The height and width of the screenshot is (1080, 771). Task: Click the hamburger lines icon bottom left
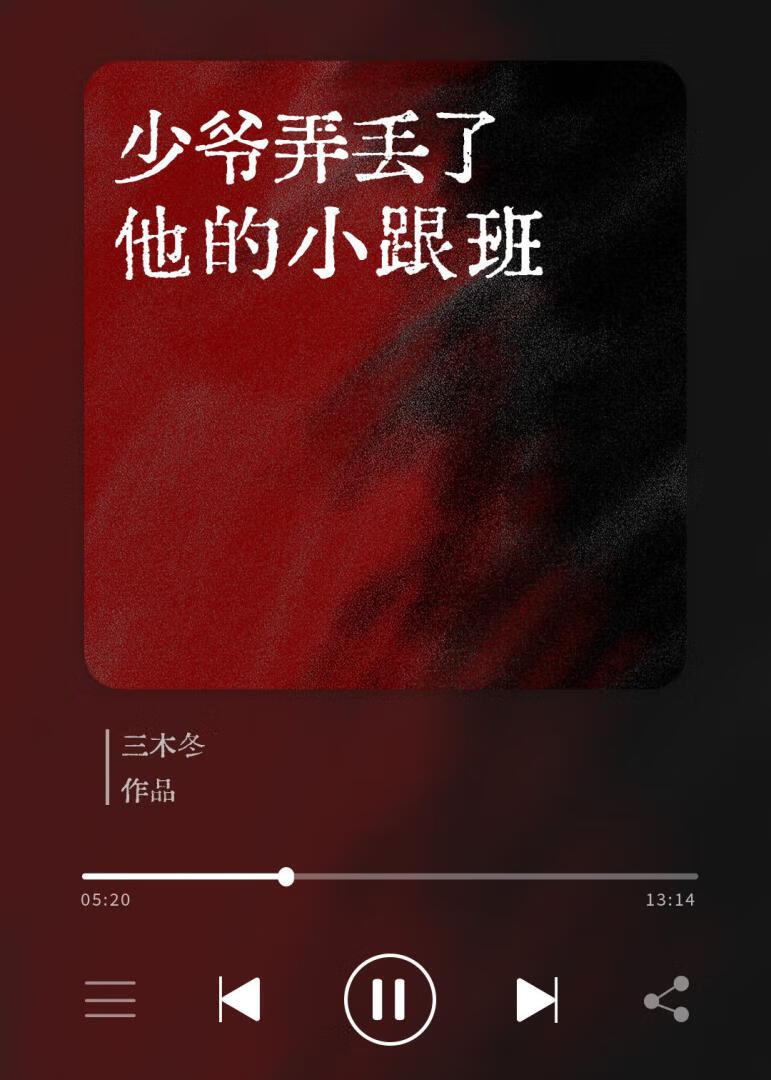(110, 997)
